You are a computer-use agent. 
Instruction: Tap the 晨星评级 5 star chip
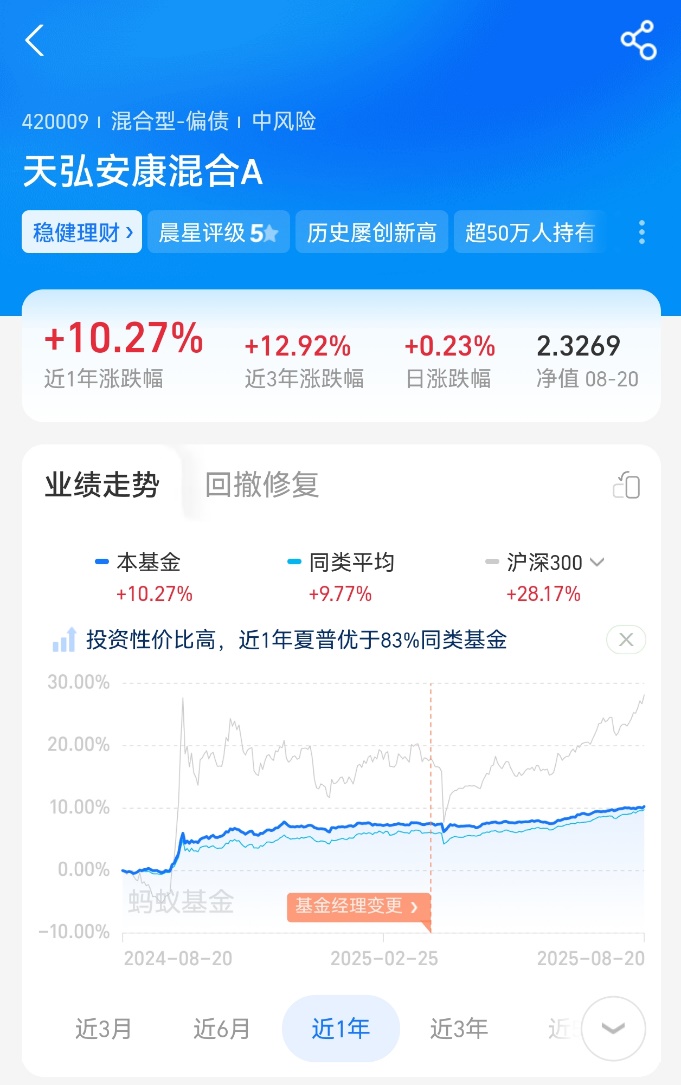219,233
